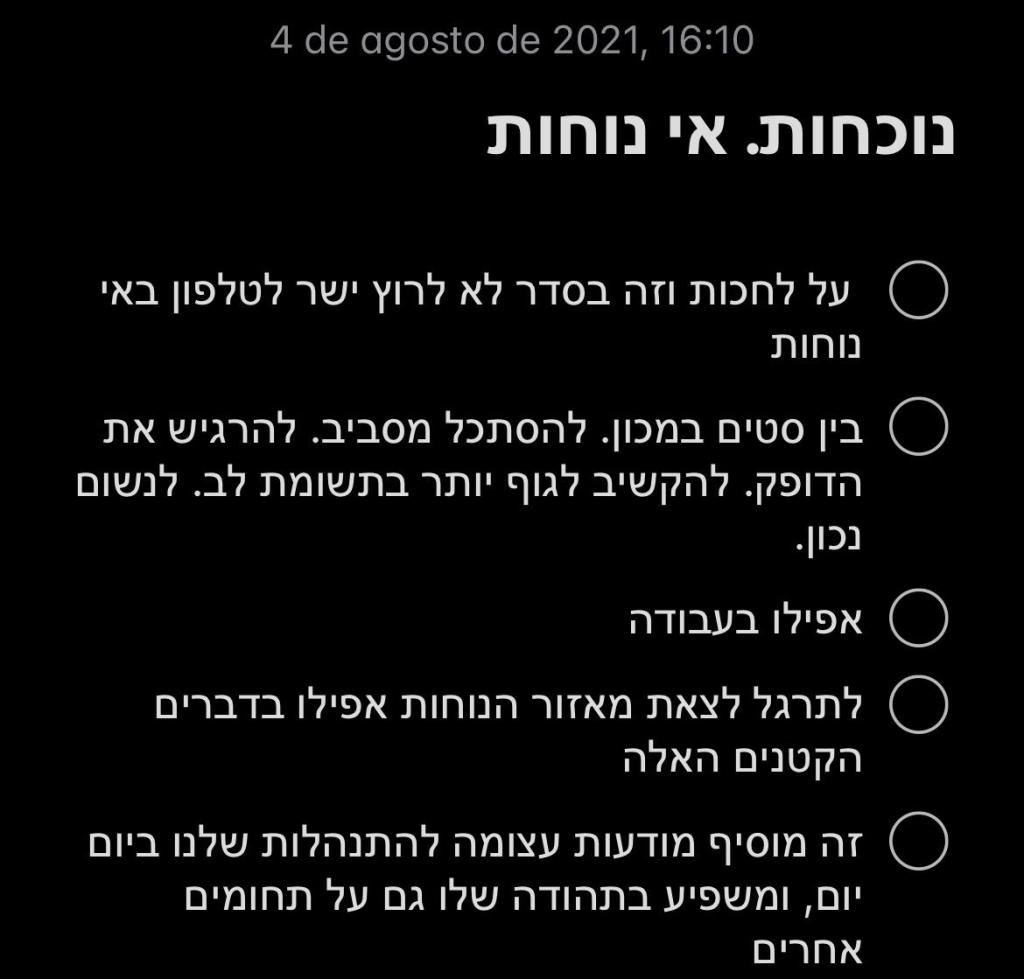Check the item starting with זה מוסיף מודעות
Image resolution: width=1024 pixels, height=979 pixels.
[917, 842]
